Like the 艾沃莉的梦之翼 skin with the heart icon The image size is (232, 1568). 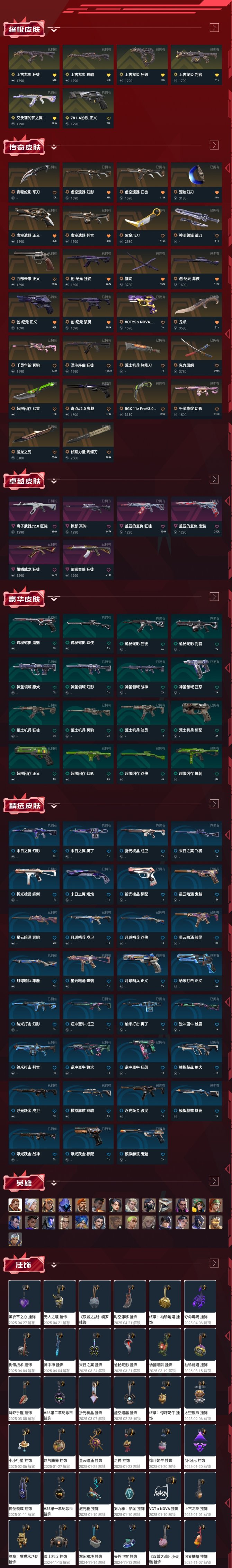[x=54, y=118]
